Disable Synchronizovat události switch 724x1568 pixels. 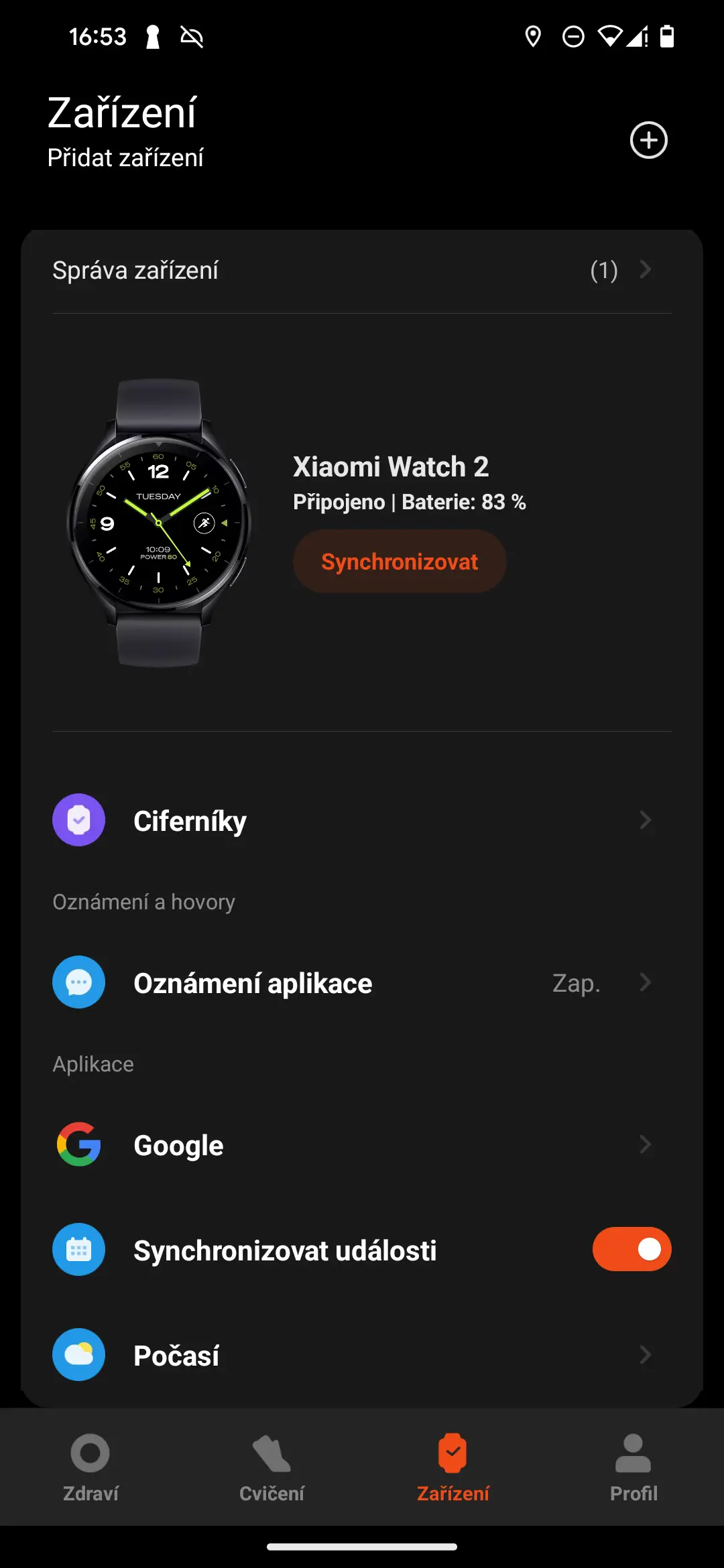click(x=631, y=1249)
